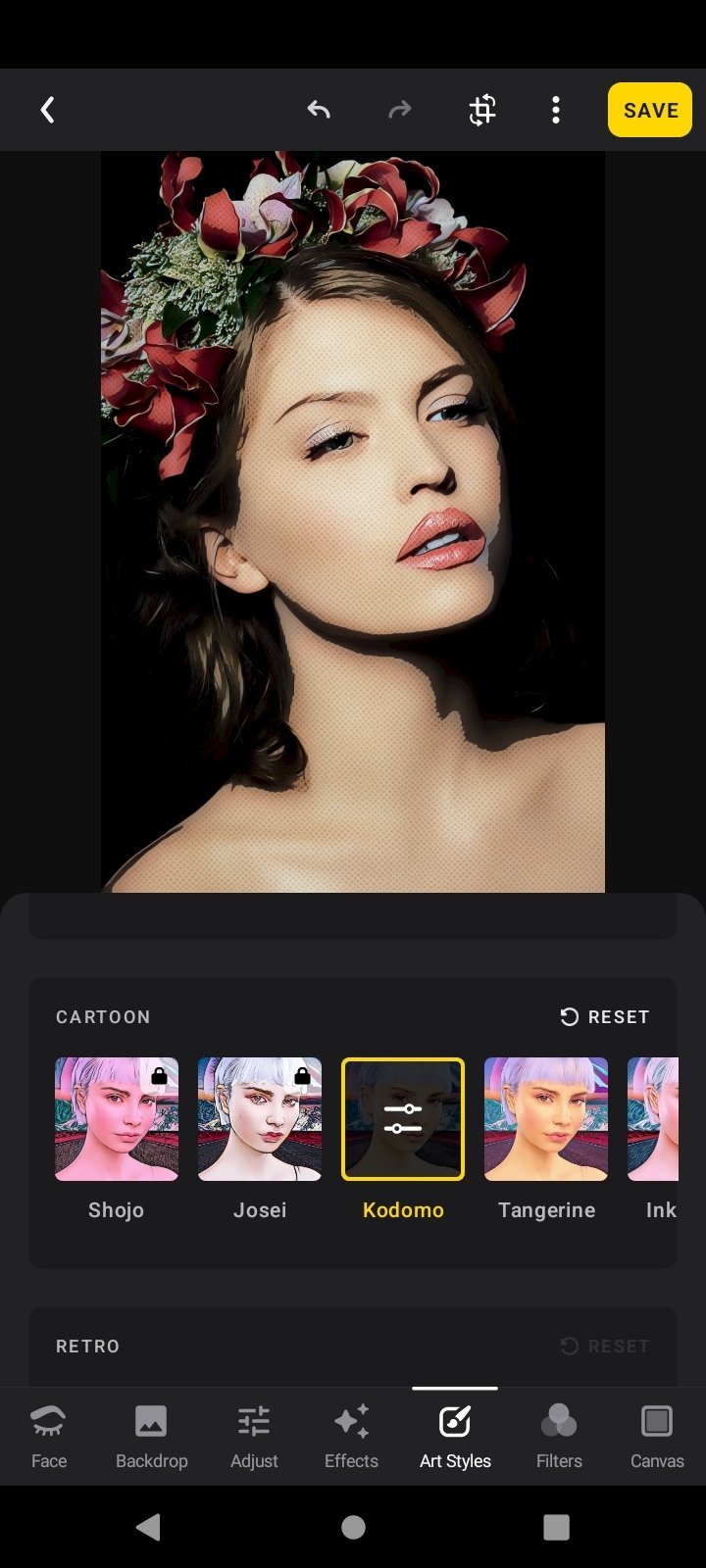Undo the last edit

[x=319, y=110]
